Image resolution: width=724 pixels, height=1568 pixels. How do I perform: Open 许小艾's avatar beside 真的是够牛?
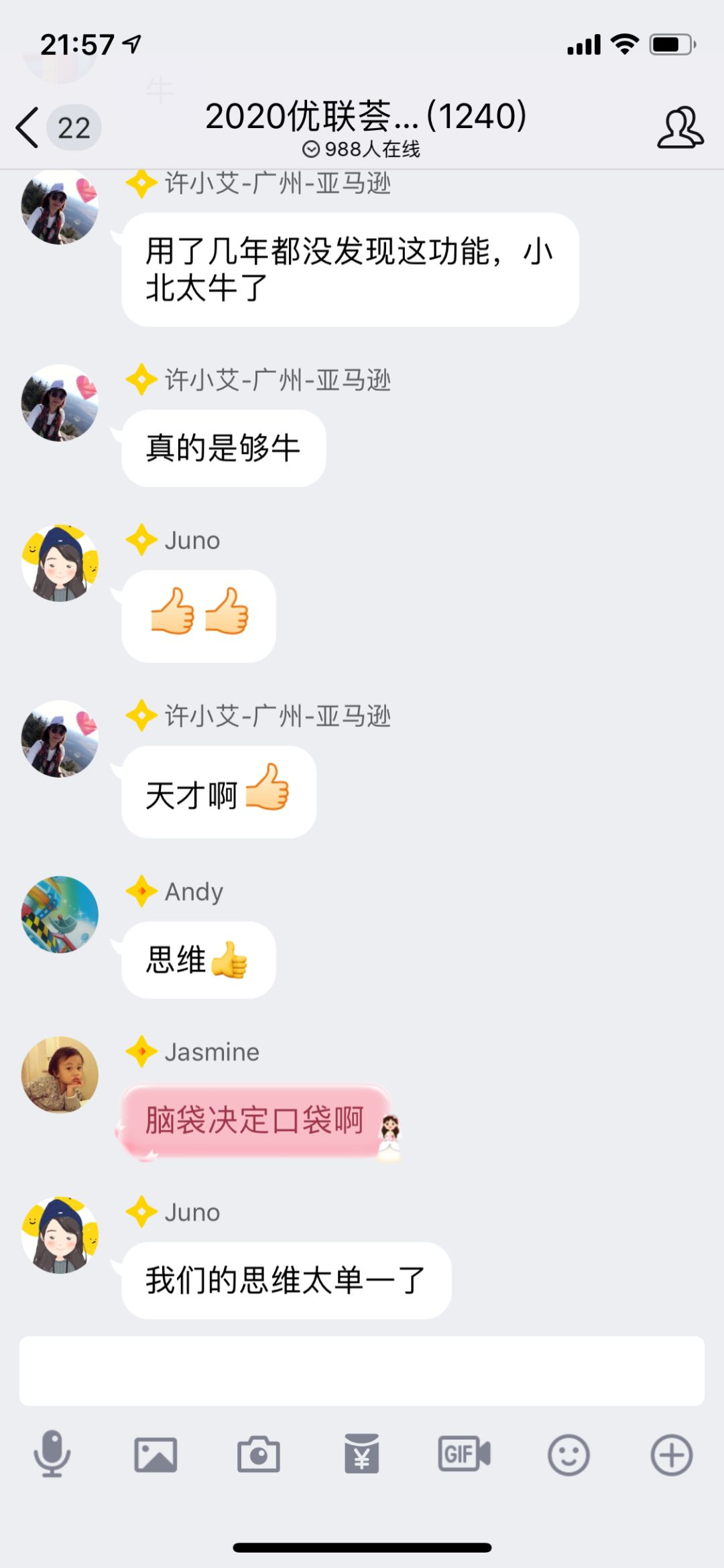click(60, 403)
